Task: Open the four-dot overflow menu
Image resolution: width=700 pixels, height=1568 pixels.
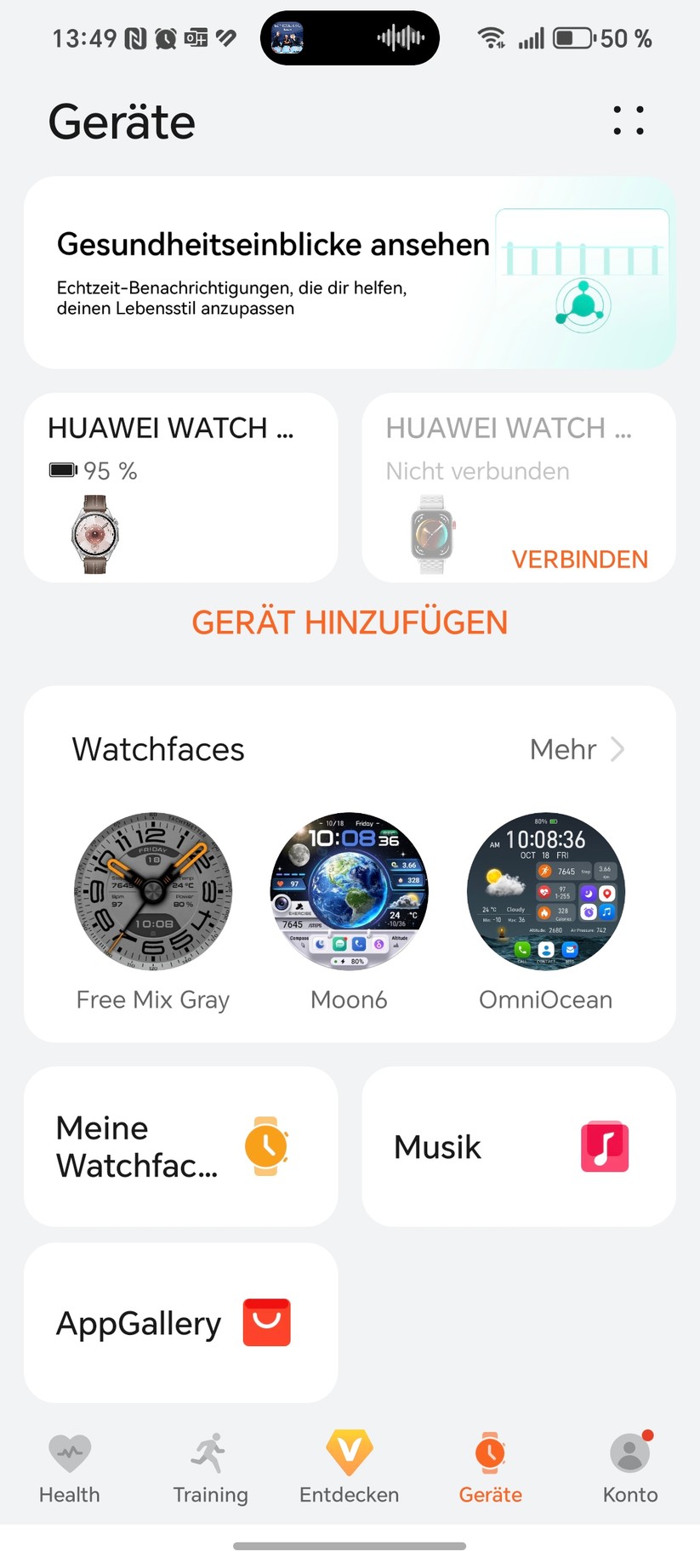Action: 629,121
